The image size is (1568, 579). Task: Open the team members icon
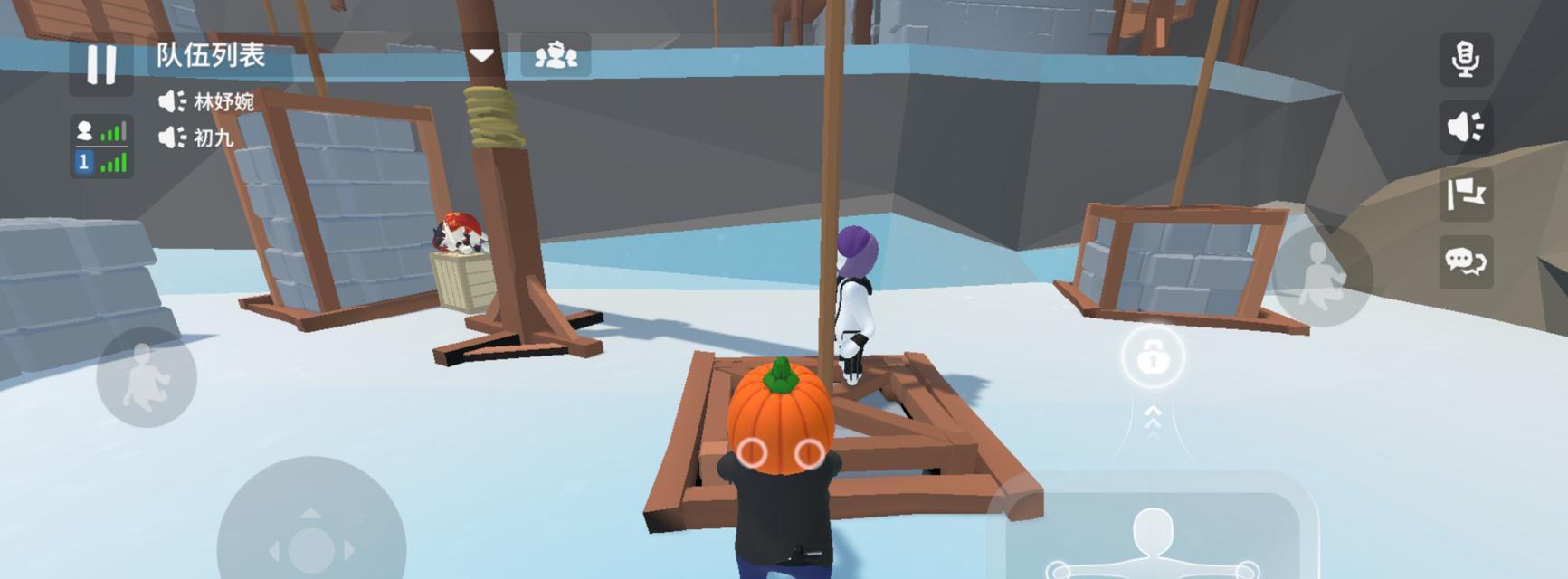pyautogui.click(x=556, y=56)
